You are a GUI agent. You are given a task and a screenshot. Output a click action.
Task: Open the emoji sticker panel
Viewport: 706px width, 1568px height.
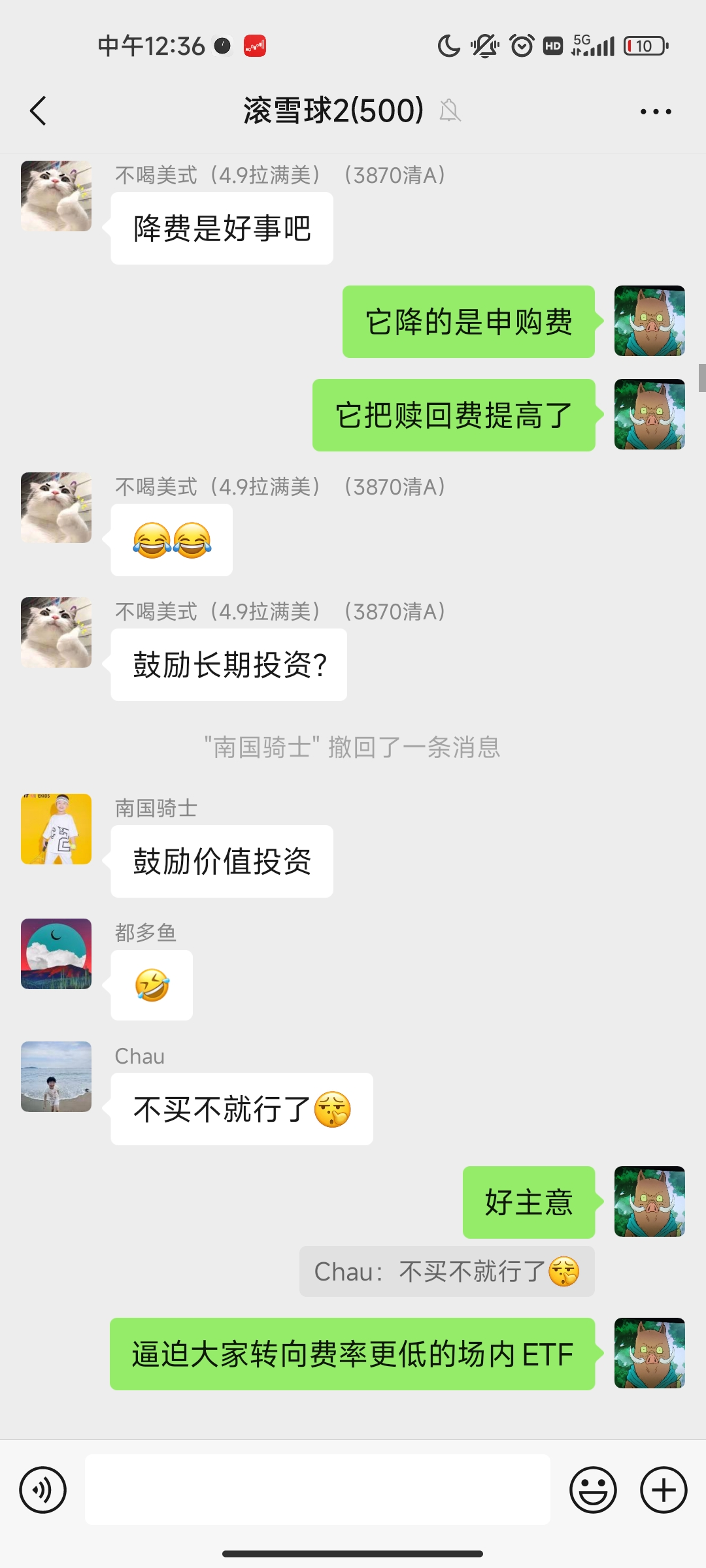593,1490
